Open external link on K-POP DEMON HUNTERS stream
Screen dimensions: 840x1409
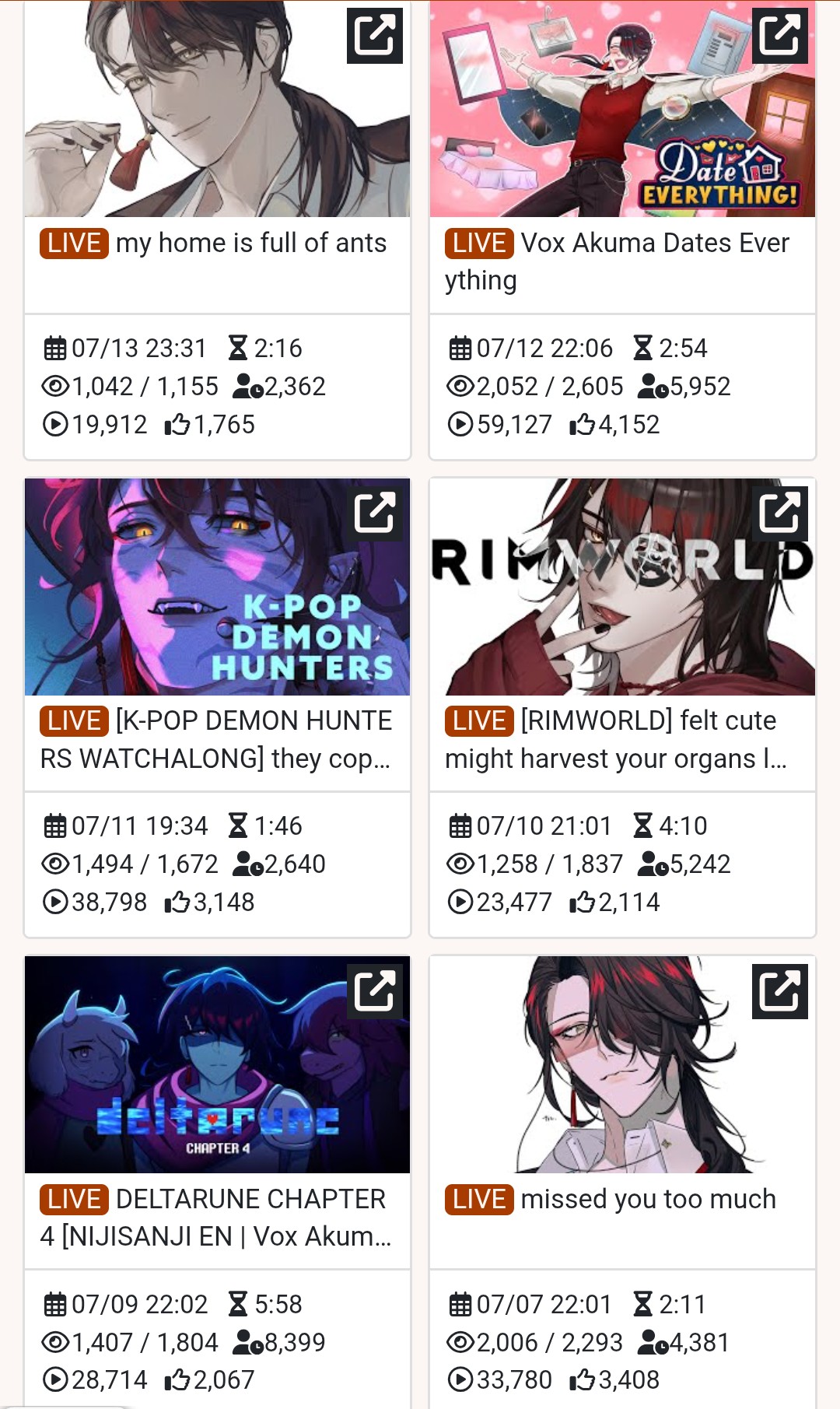tap(374, 513)
